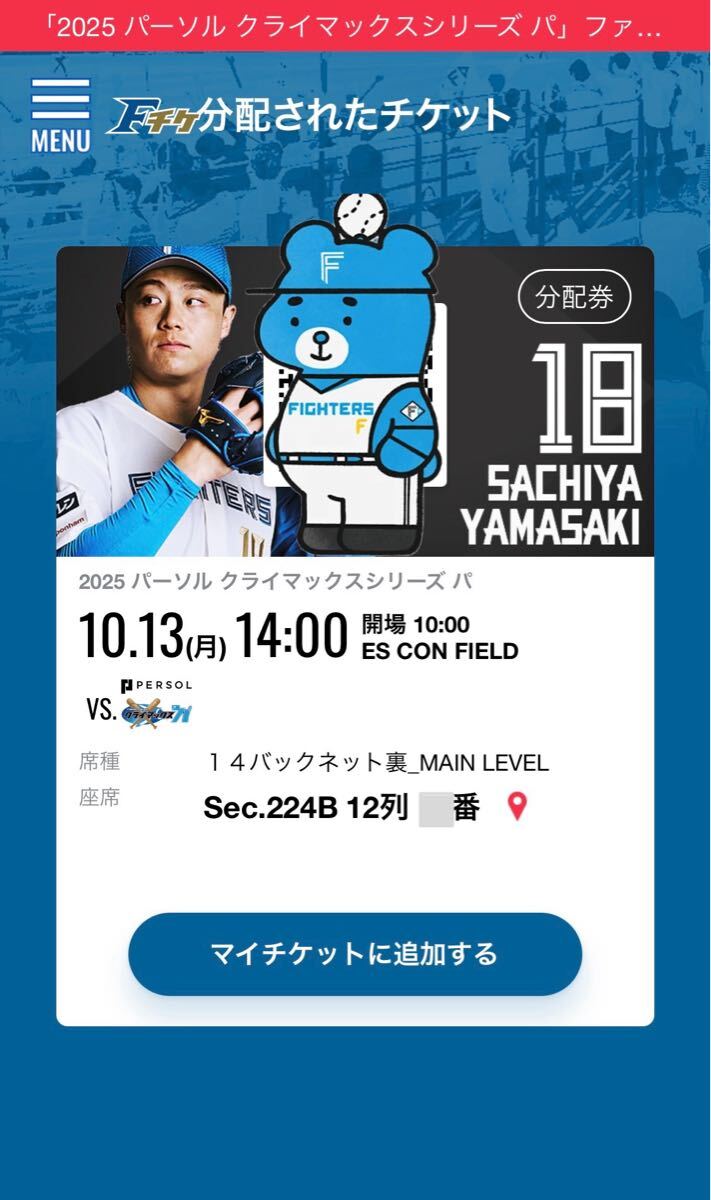Open the seat location map pin

pos(517,806)
